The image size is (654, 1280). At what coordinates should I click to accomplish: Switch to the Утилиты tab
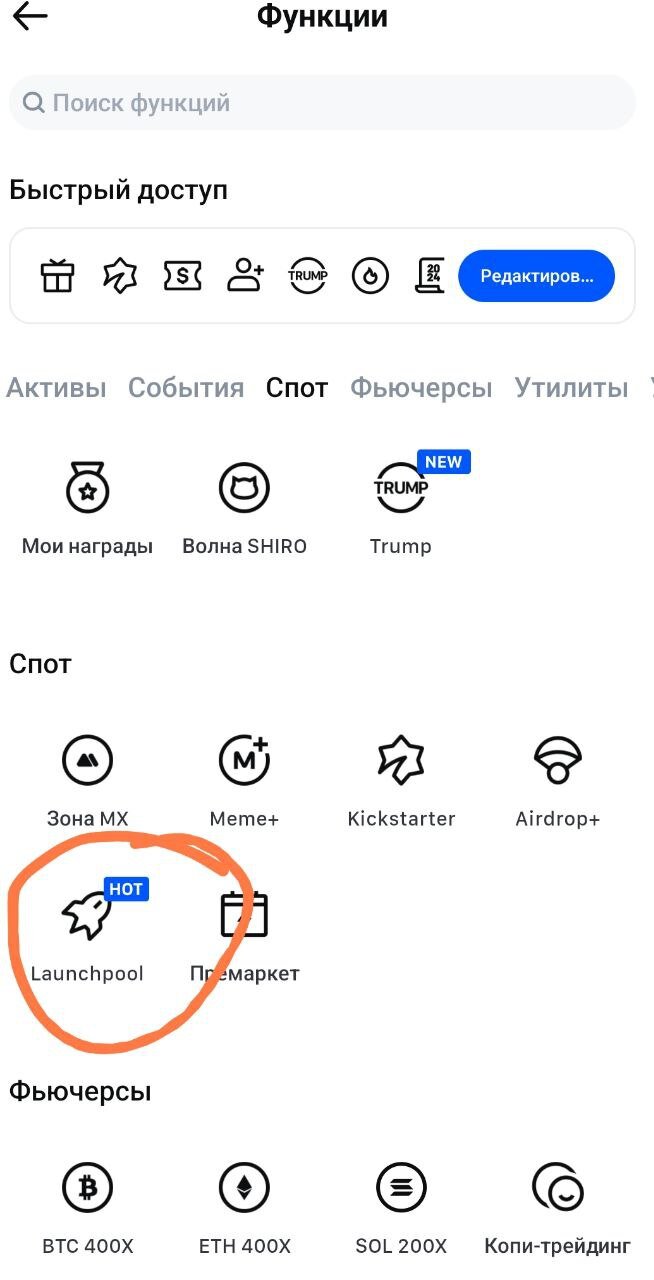coord(571,388)
